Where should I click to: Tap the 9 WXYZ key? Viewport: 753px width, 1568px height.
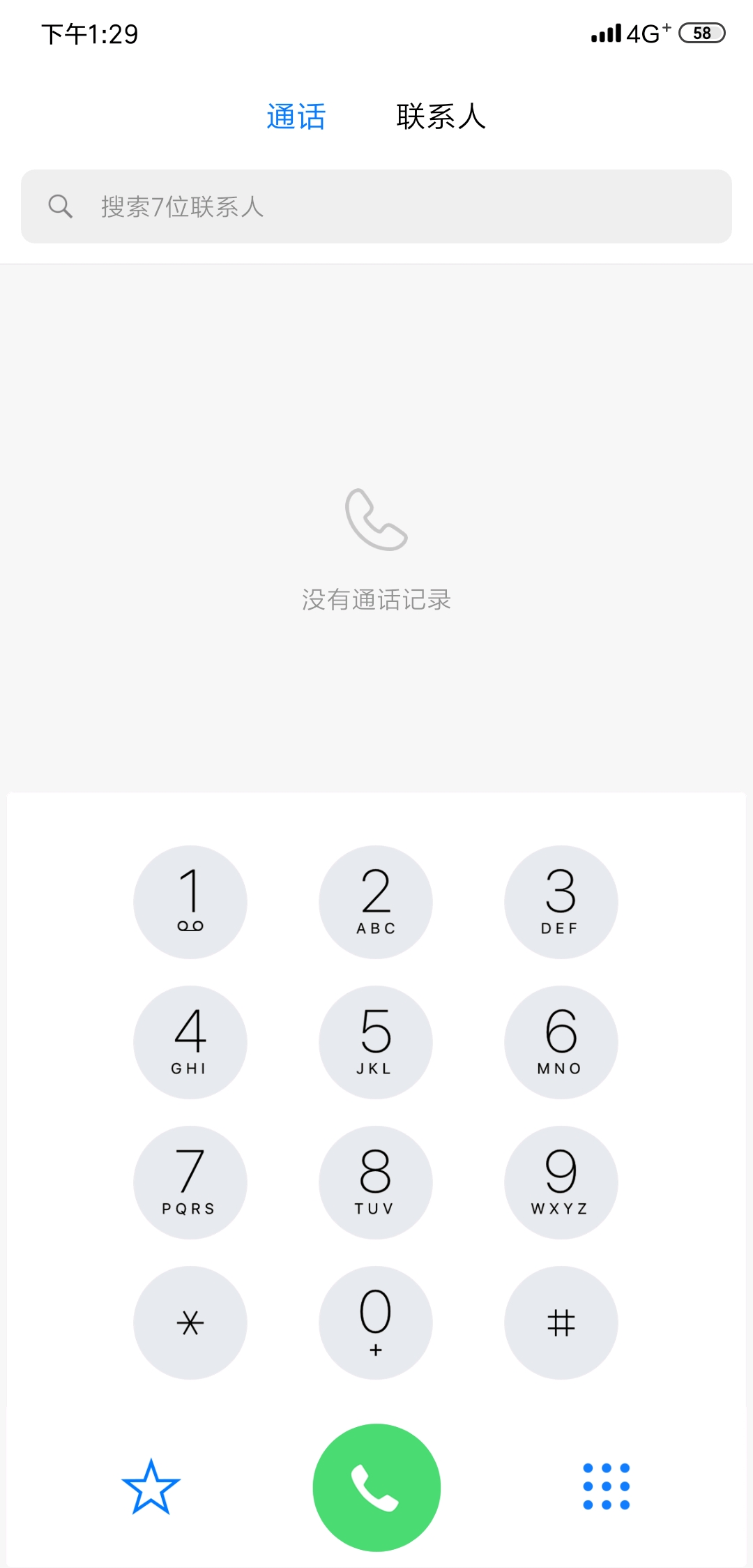(561, 1182)
